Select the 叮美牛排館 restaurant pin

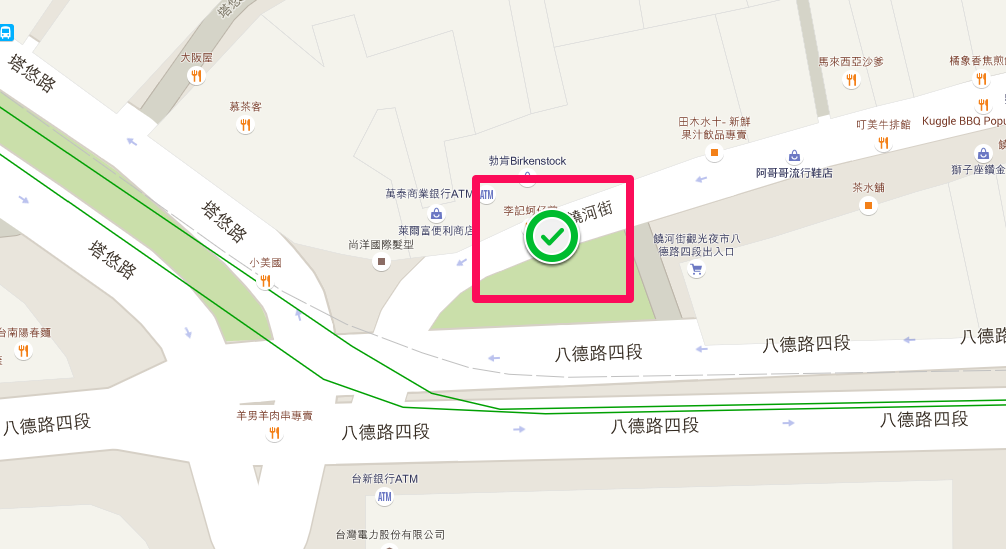pos(883,143)
